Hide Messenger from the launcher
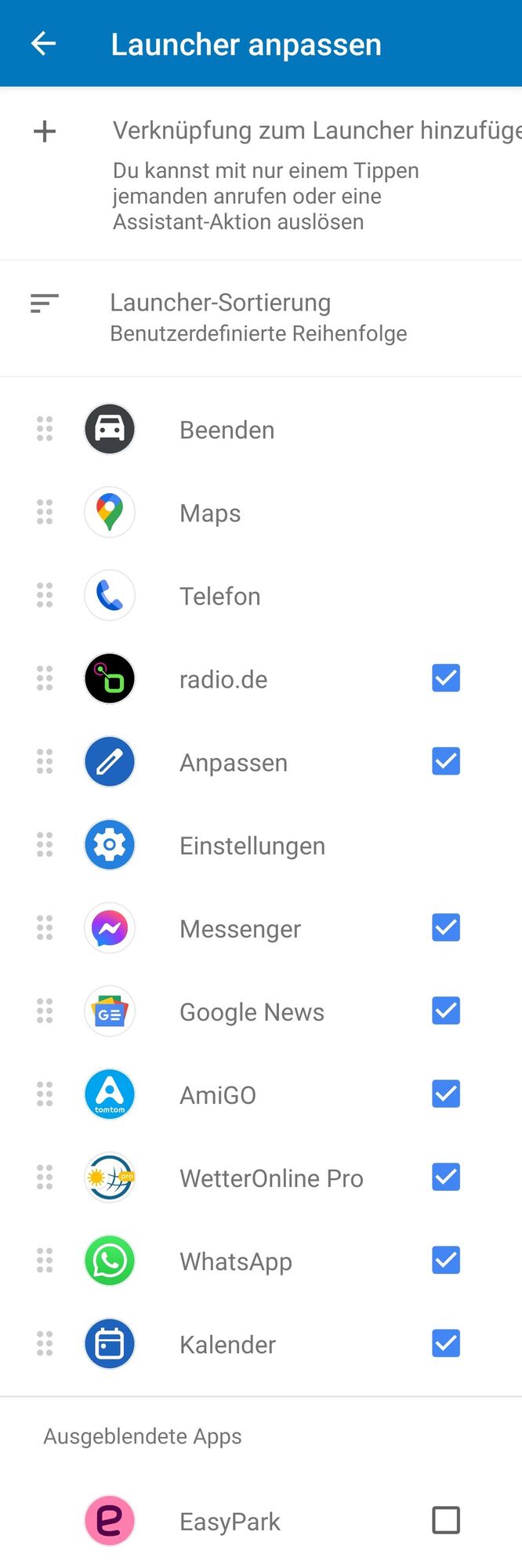The width and height of the screenshot is (522, 1568). coord(446,927)
